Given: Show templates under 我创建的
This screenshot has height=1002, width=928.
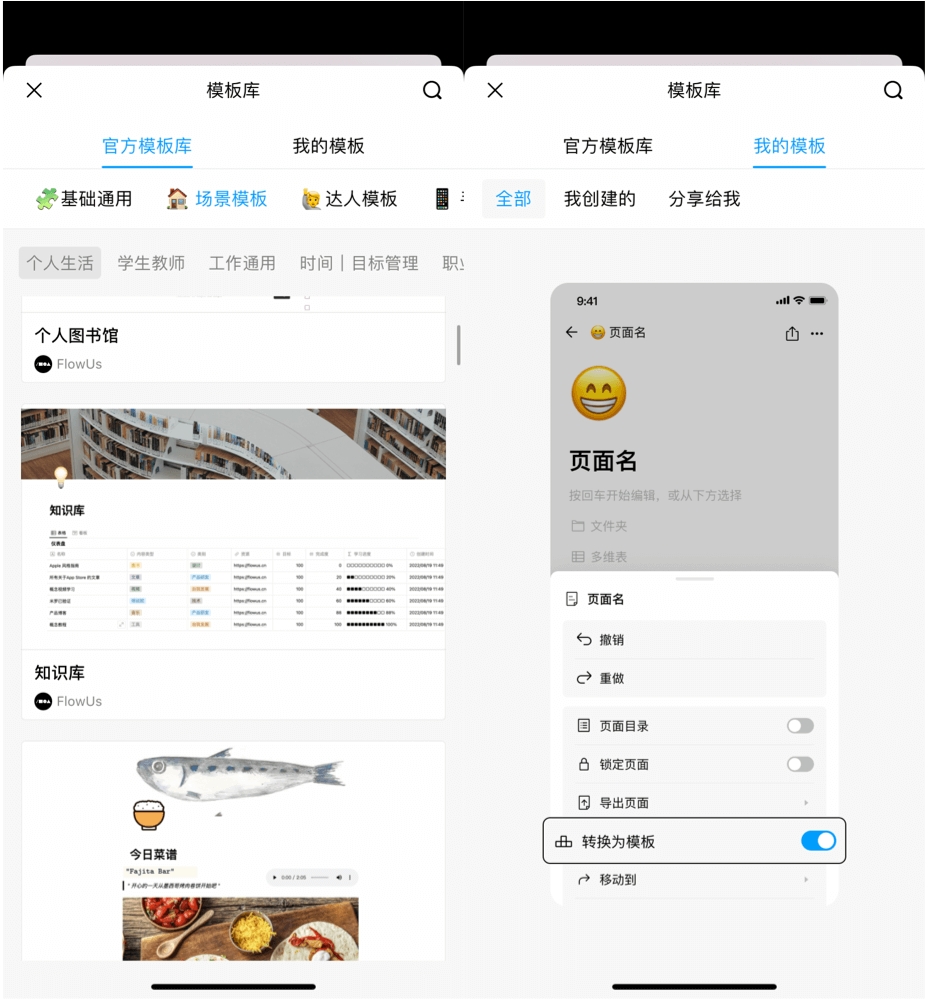Looking at the screenshot, I should point(599,199).
